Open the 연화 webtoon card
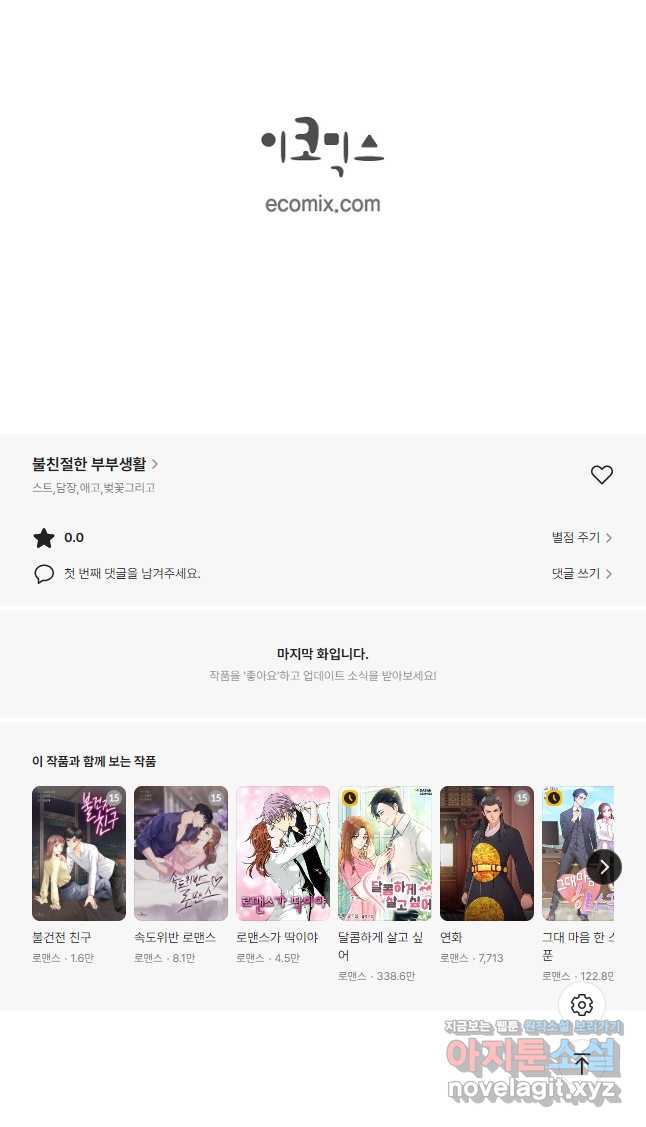The height and width of the screenshot is (1127, 646). 487,853
